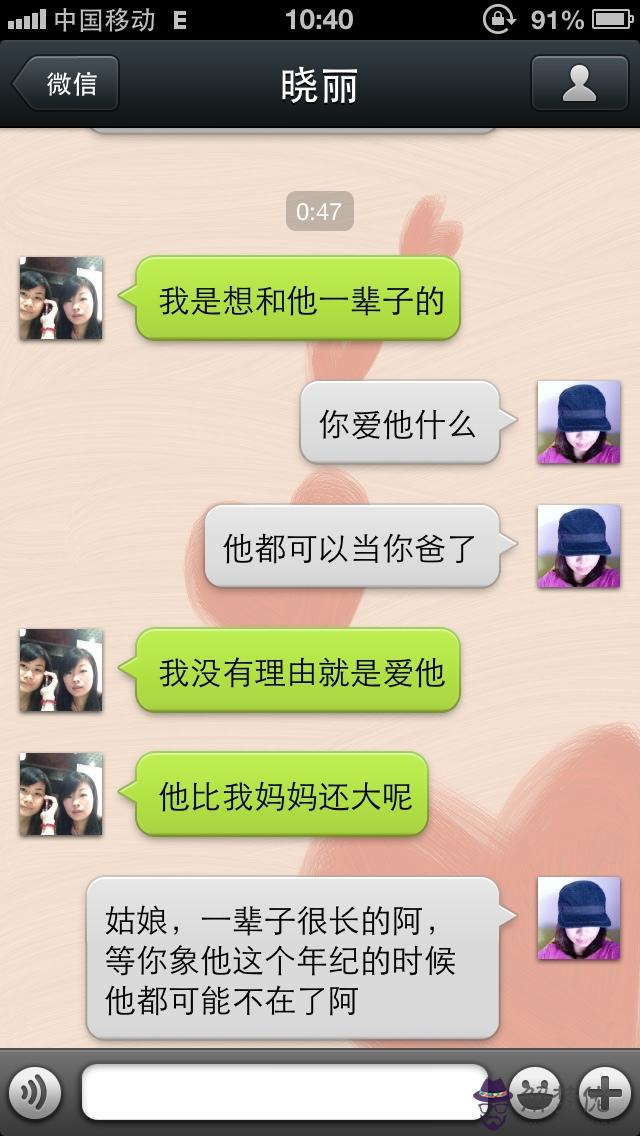Open 晓丽's chat details via person icon
Image resolution: width=640 pixels, height=1136 pixels.
579,84
